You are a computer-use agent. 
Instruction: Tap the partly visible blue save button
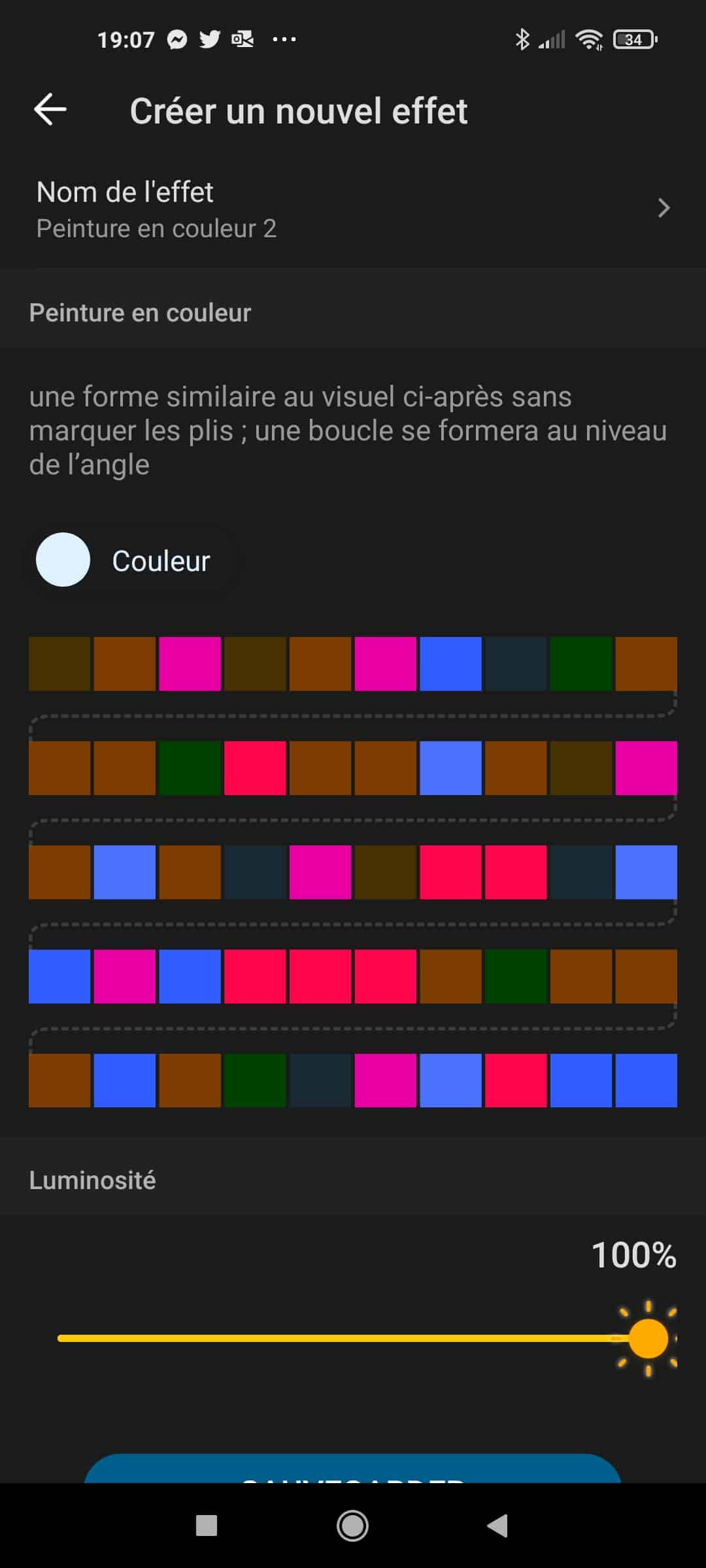coord(353,1468)
